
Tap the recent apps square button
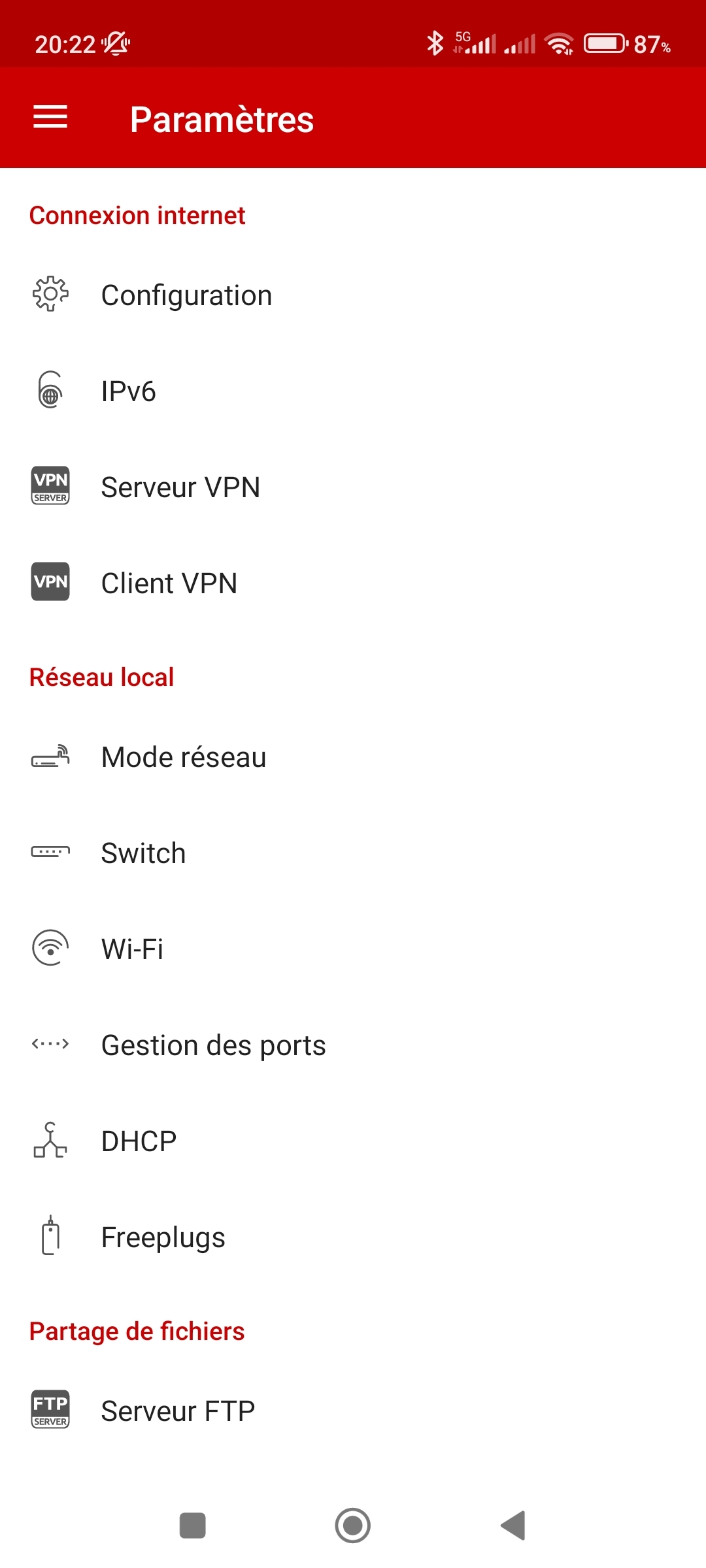pyautogui.click(x=192, y=1526)
